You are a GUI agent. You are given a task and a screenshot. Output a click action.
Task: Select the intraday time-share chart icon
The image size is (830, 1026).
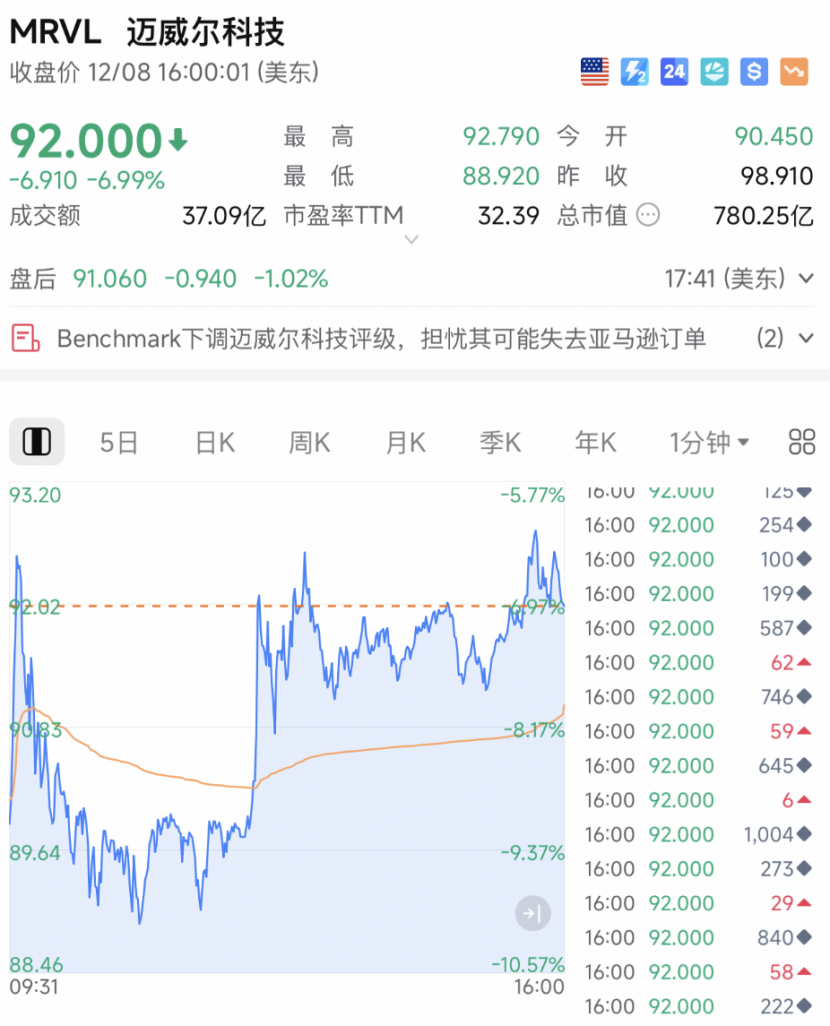[37, 442]
